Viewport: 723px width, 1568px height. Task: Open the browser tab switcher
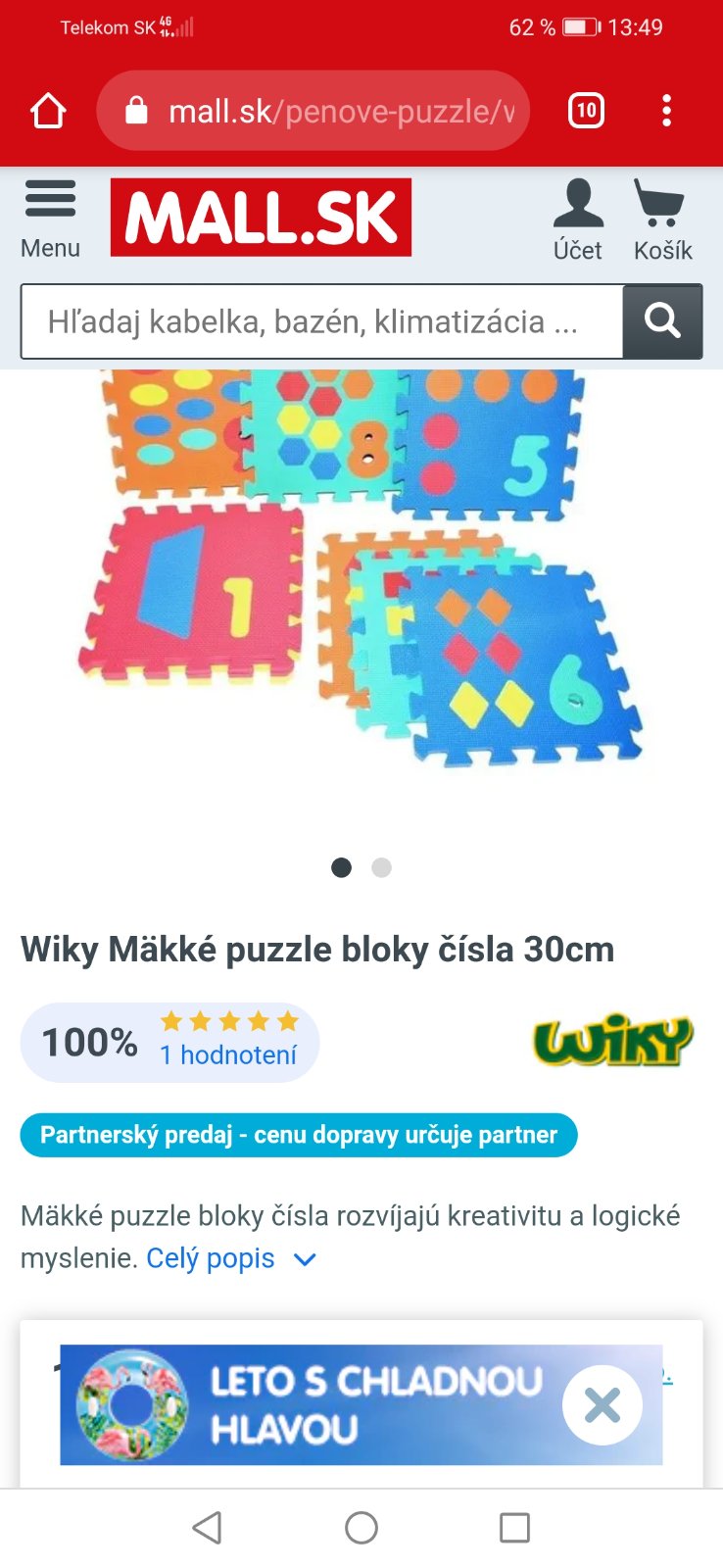pyautogui.click(x=586, y=111)
